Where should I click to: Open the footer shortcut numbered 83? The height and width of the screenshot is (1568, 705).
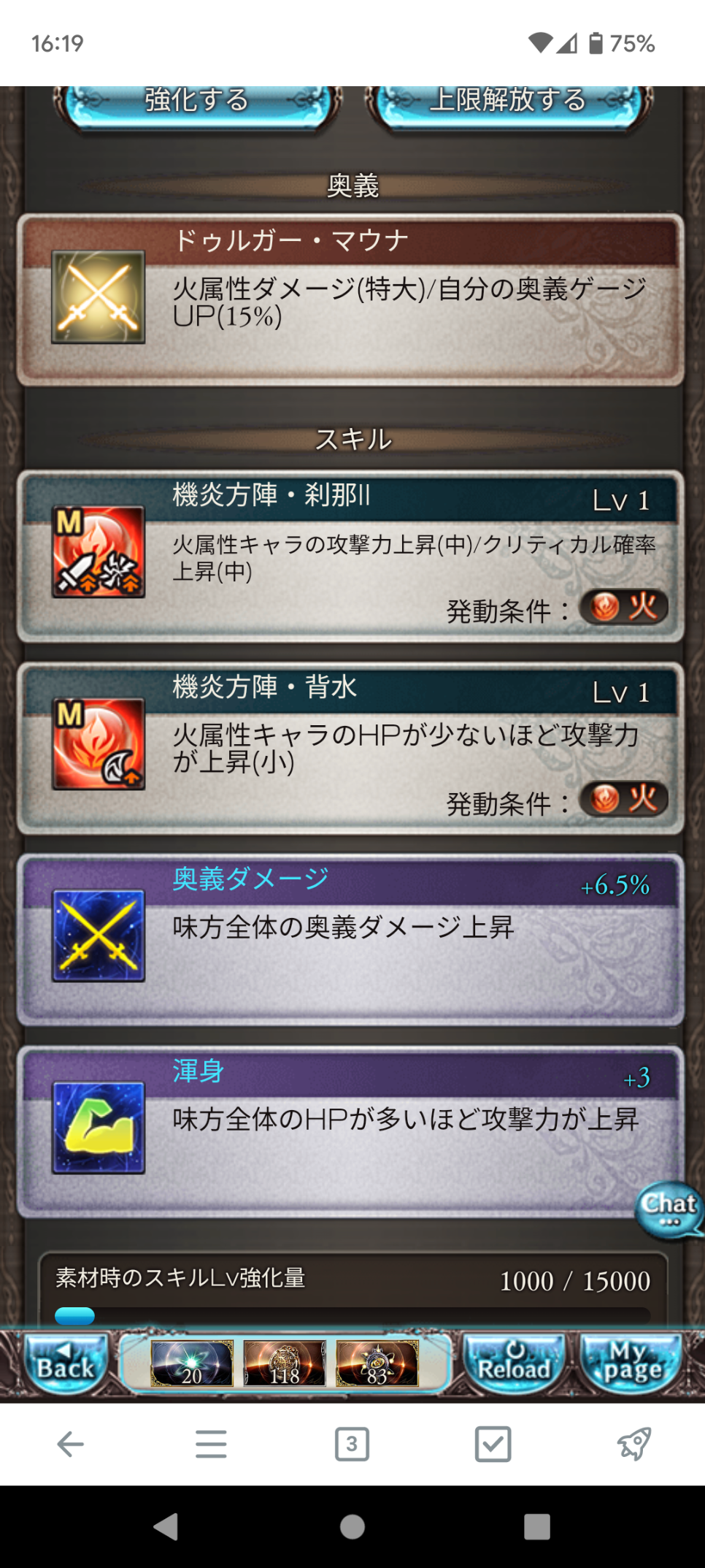(377, 1364)
